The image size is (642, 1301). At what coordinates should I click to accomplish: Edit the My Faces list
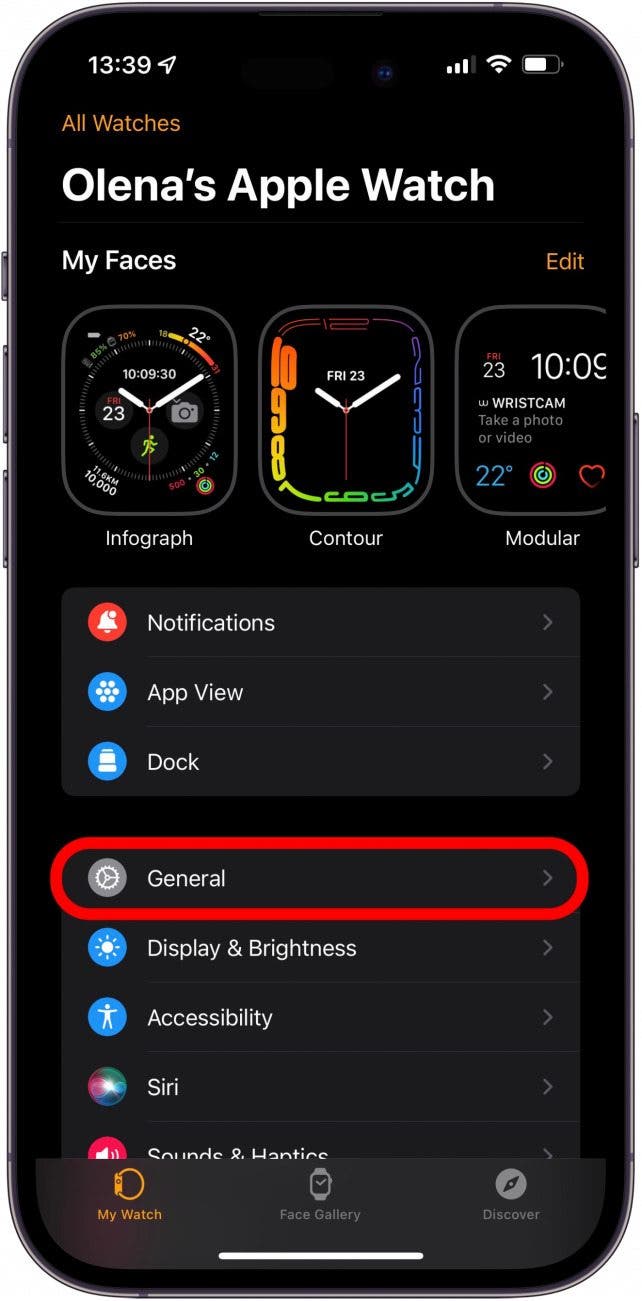[564, 261]
